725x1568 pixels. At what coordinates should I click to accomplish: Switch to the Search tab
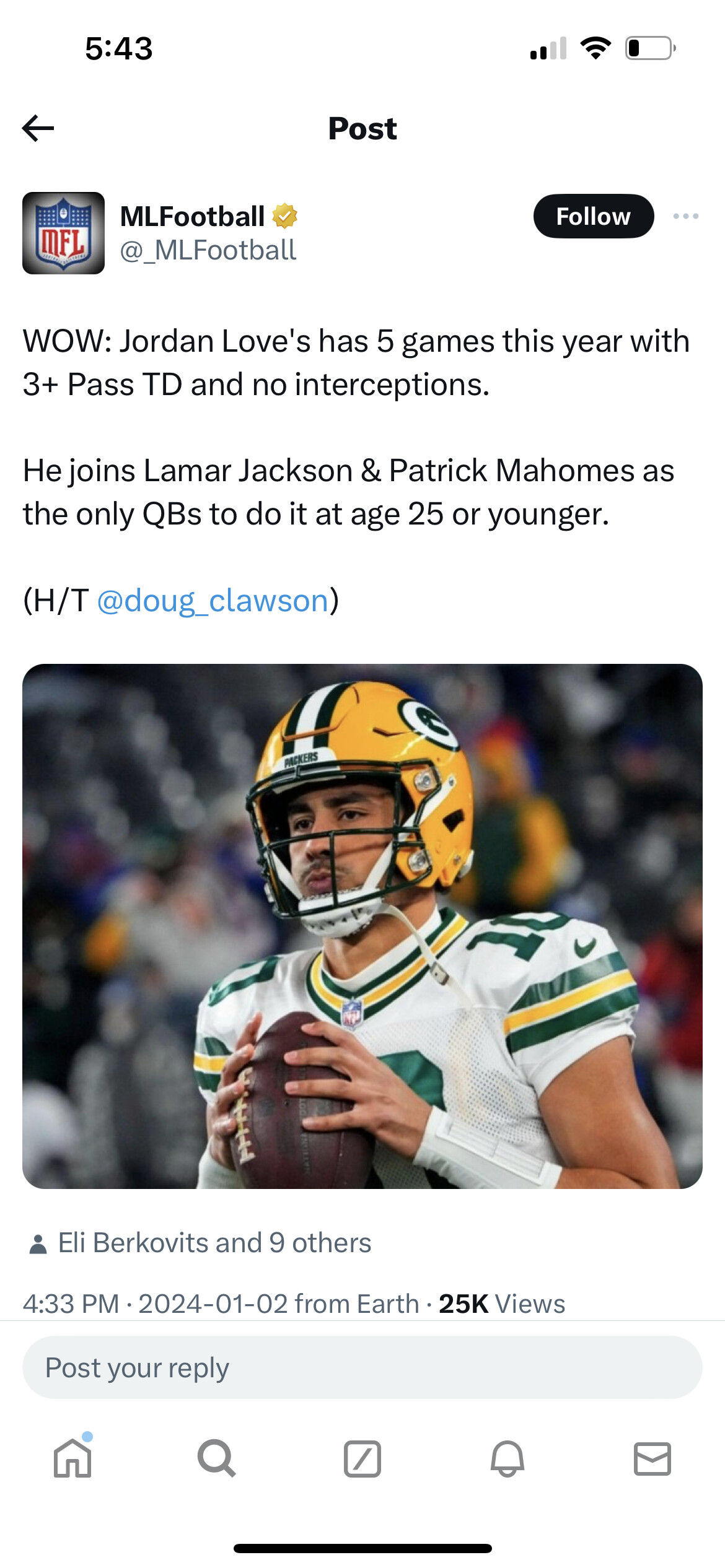217,1458
